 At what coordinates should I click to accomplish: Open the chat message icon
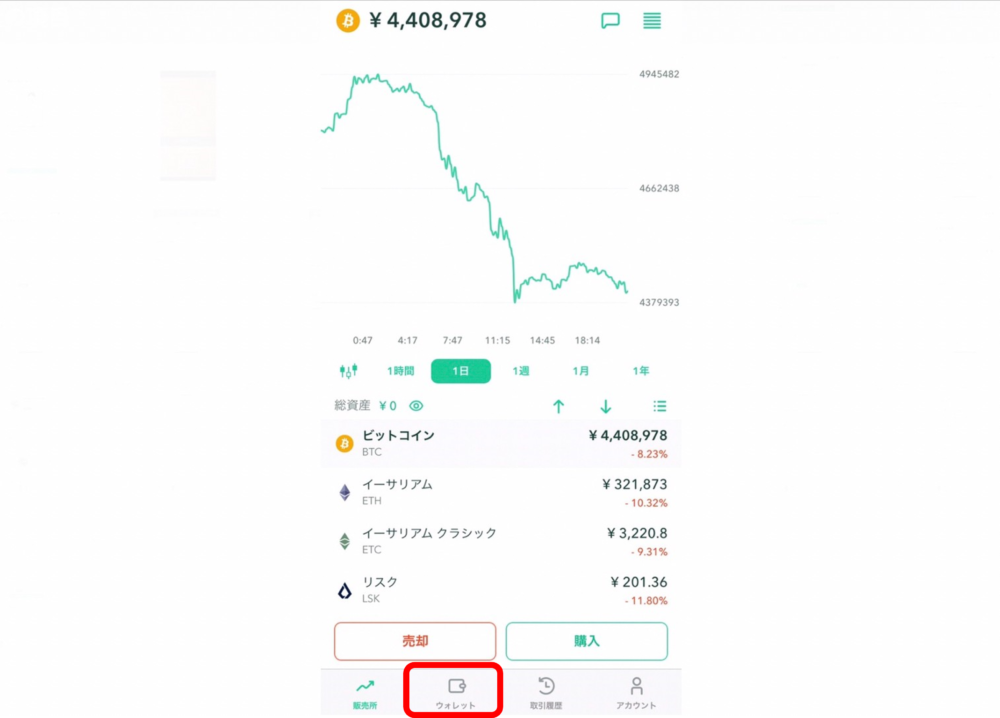tap(610, 20)
